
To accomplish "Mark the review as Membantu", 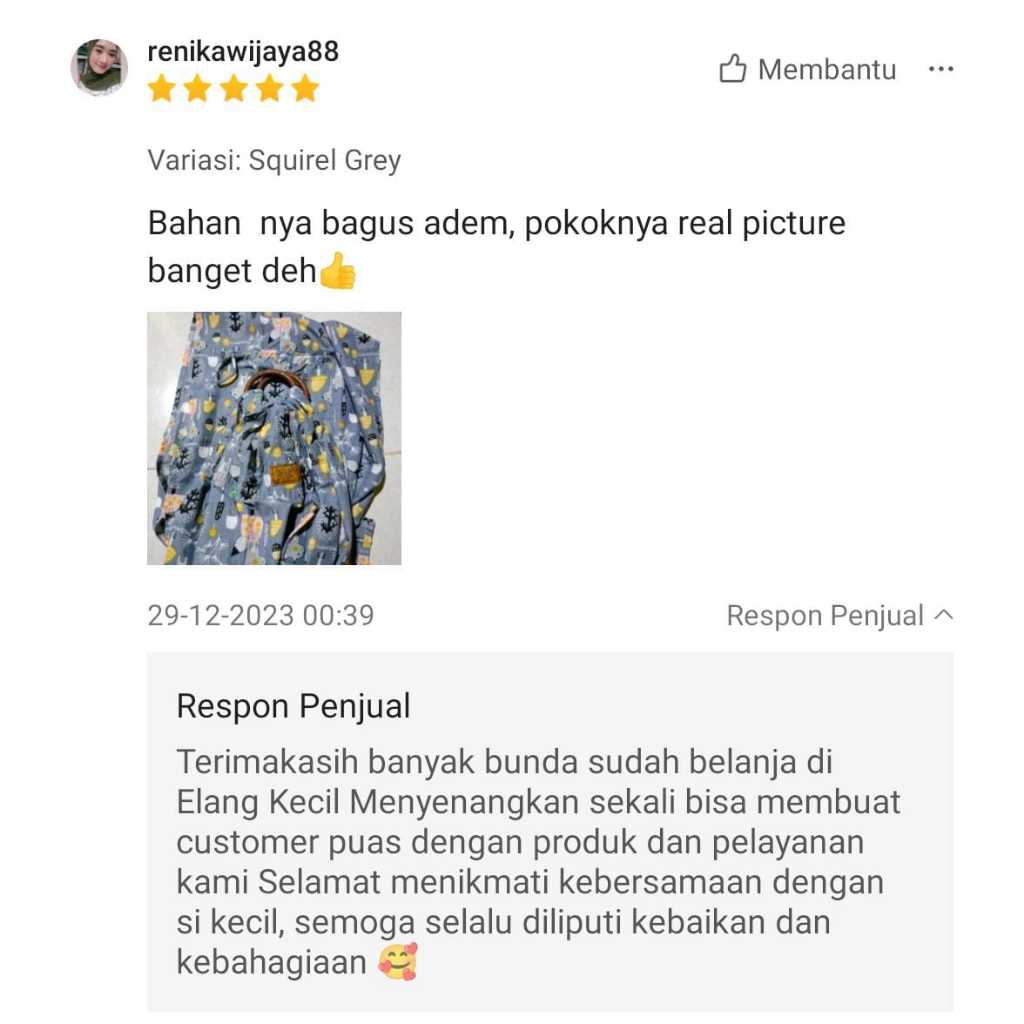I will point(807,70).
